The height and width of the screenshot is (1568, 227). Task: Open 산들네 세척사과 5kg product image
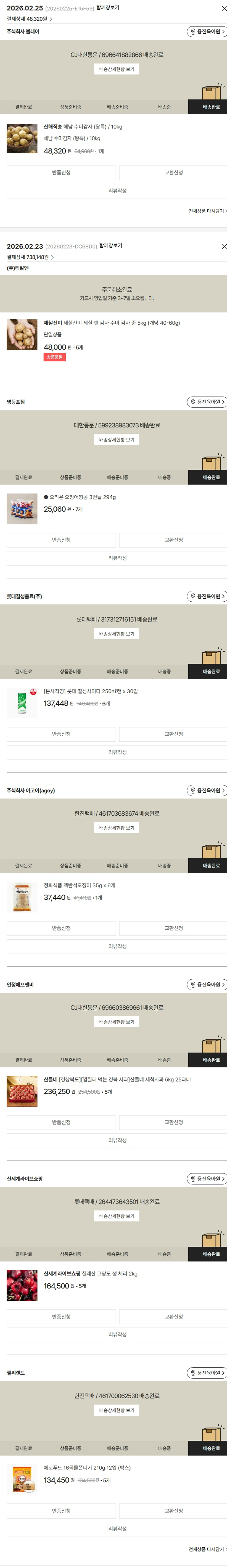coord(22,1092)
